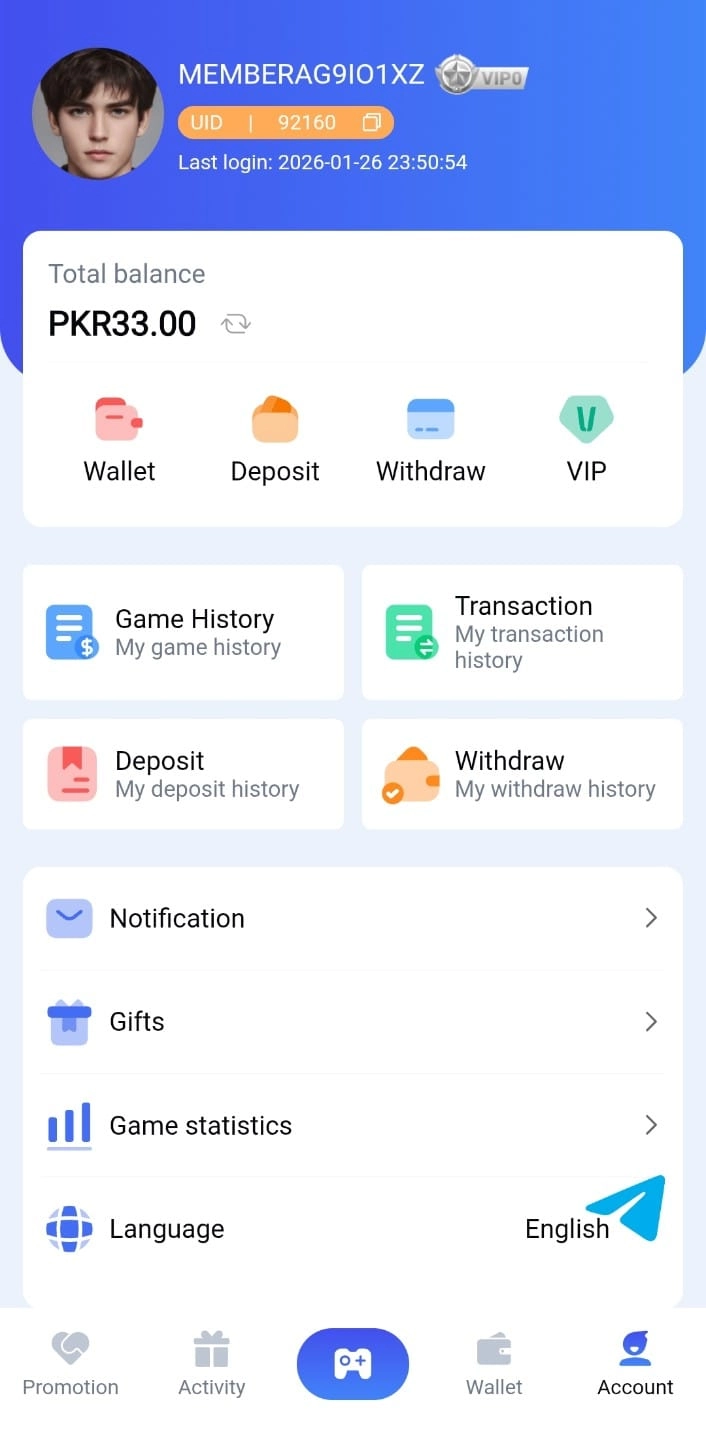Viewport: 706px width, 1429px height.
Task: Switch to the Activity tab
Action: point(211,1363)
